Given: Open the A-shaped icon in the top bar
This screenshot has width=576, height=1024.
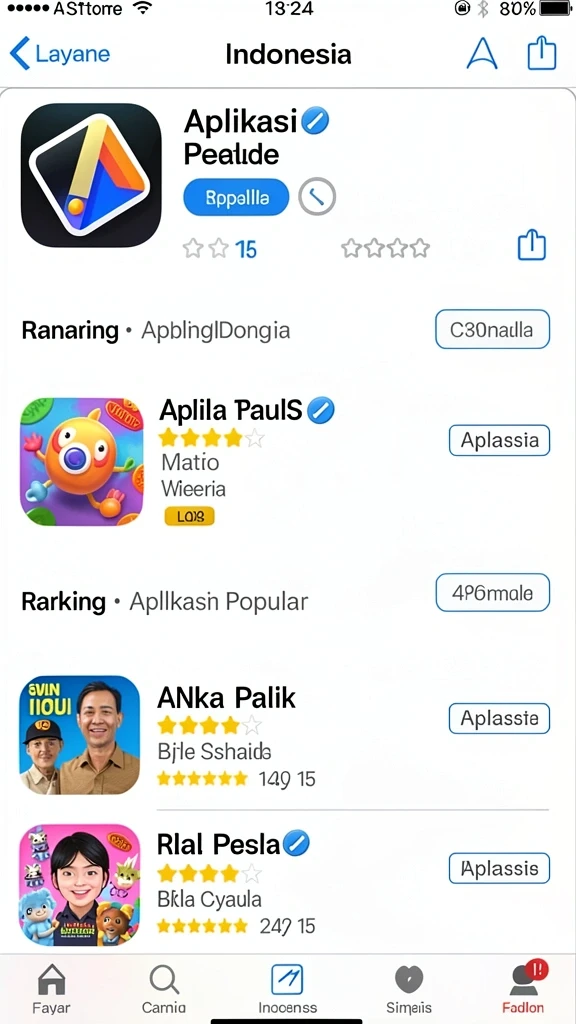Looking at the screenshot, I should 482,54.
